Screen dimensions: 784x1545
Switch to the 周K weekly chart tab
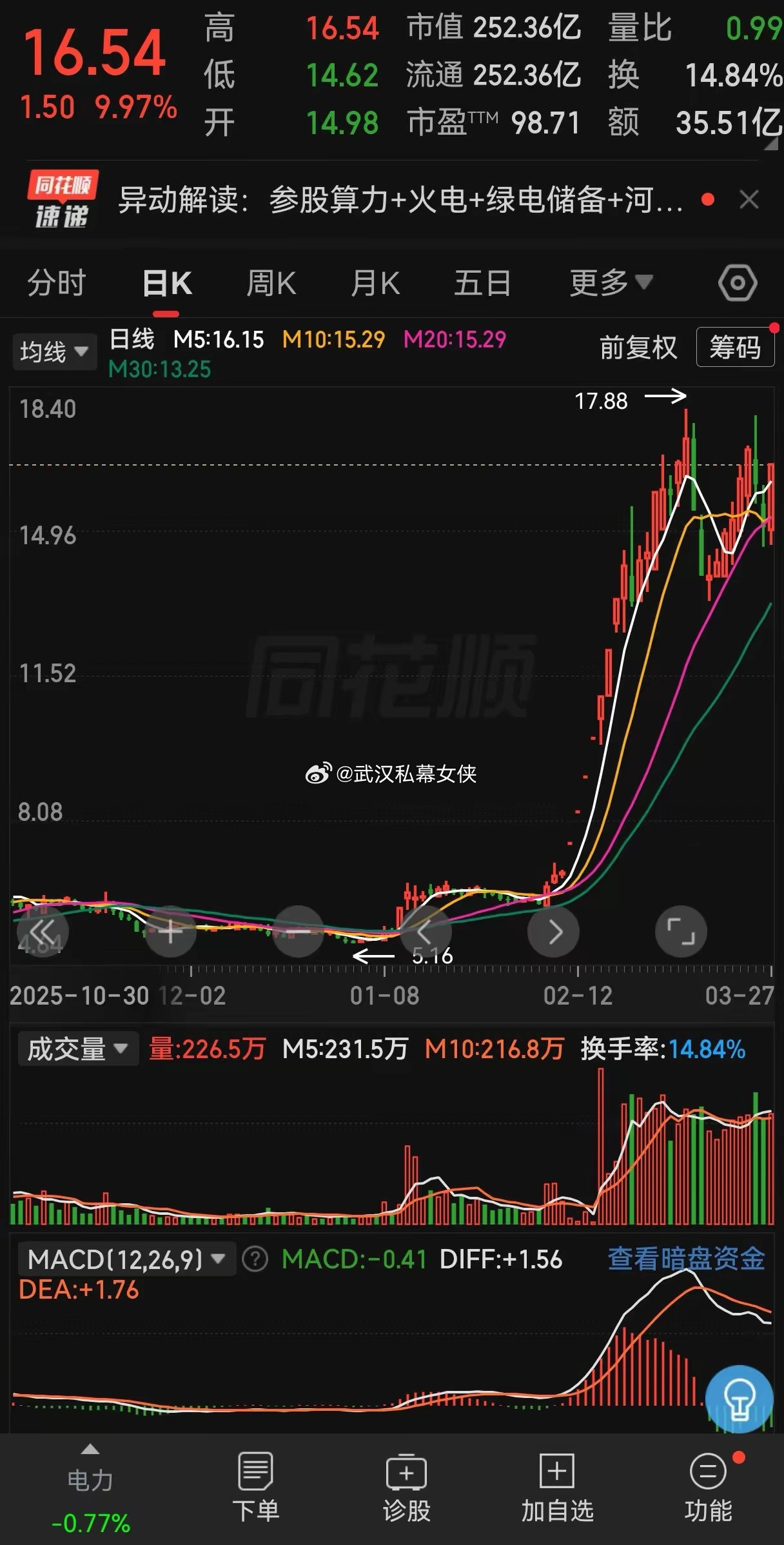[271, 282]
